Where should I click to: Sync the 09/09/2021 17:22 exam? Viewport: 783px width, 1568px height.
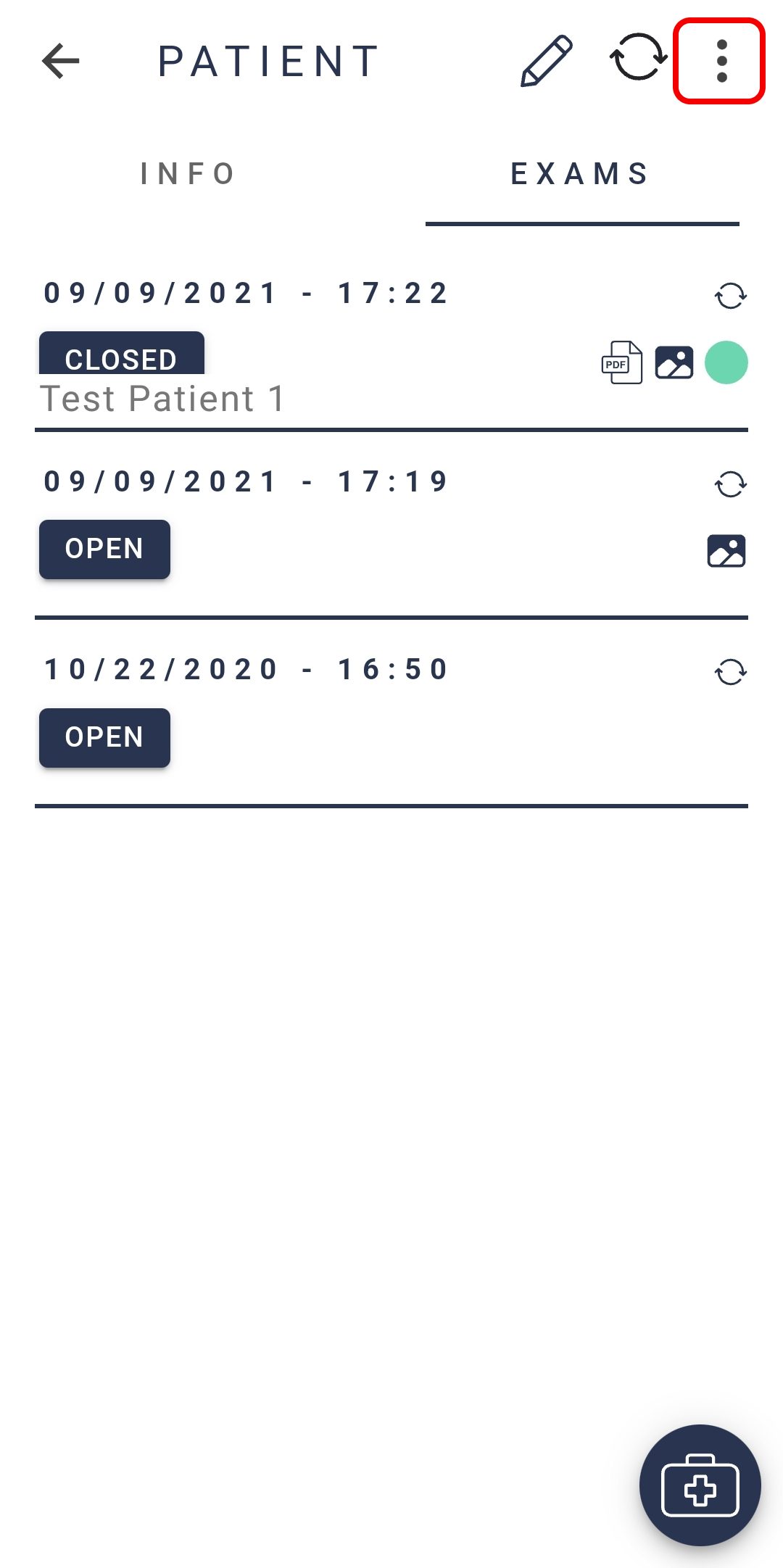tap(730, 296)
